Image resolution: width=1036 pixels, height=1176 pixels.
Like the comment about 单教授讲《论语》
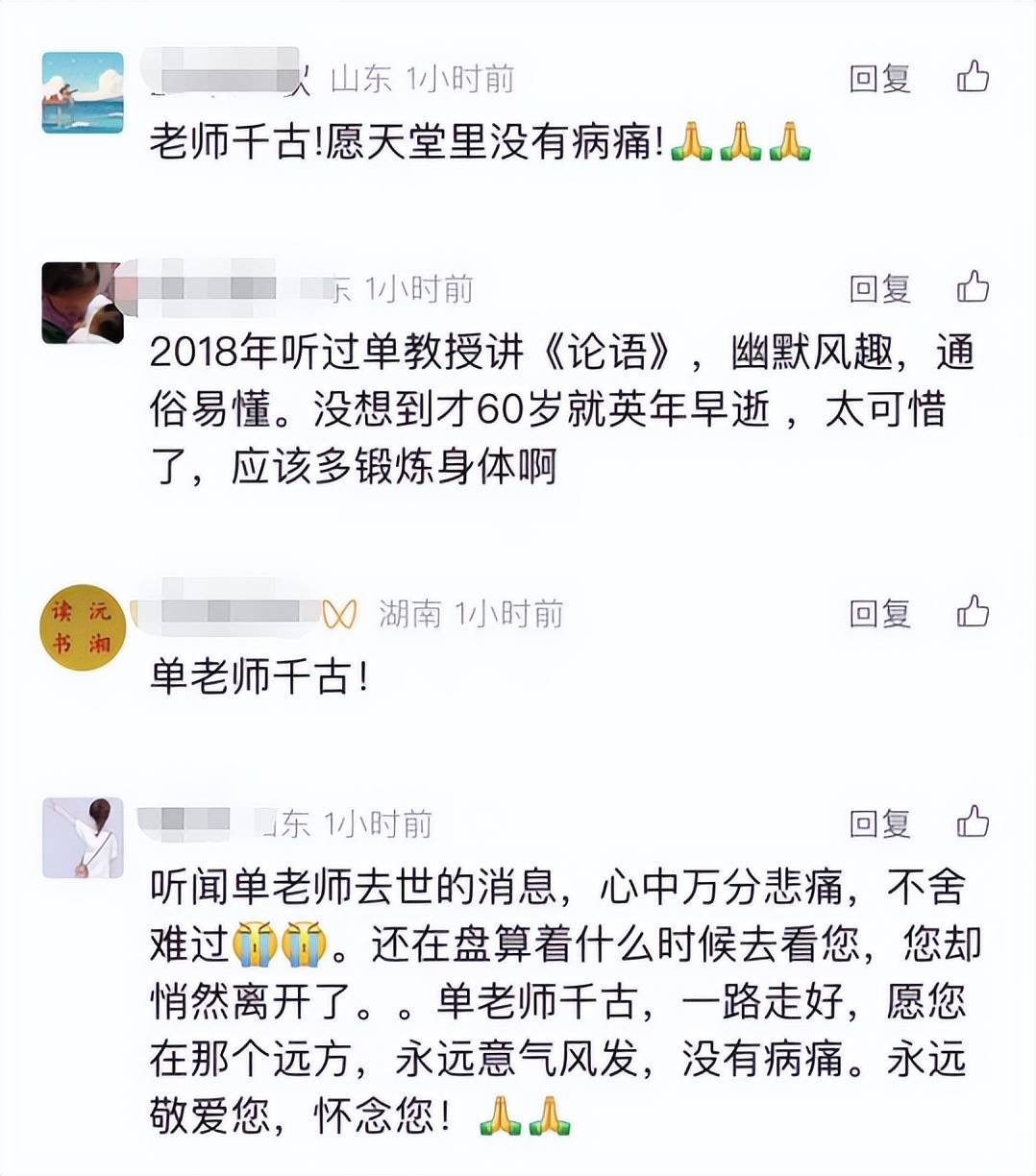(x=973, y=286)
